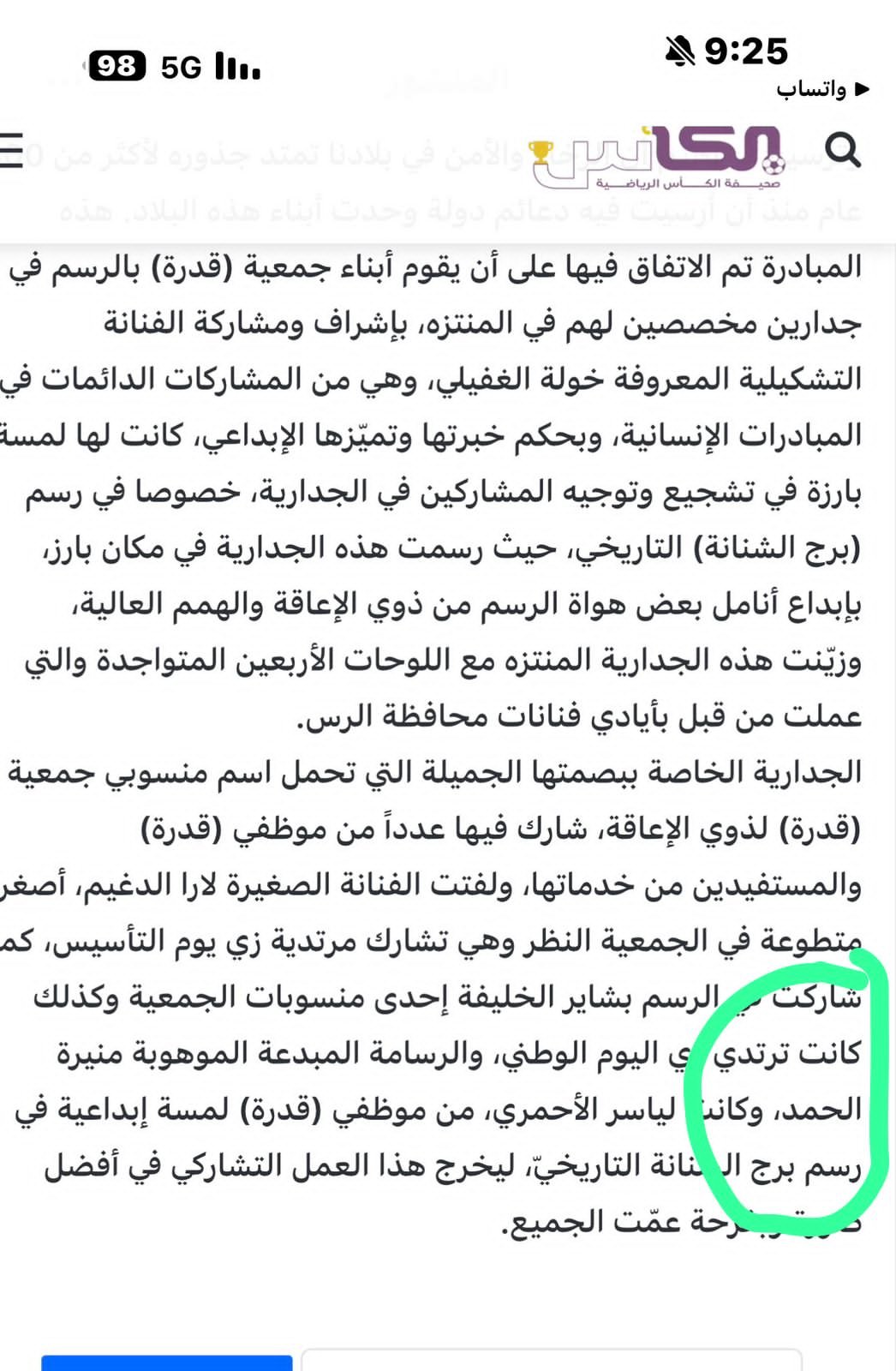Return to WhatsApp via واتساب back link
This screenshot has width=896, height=1371.
point(822,89)
